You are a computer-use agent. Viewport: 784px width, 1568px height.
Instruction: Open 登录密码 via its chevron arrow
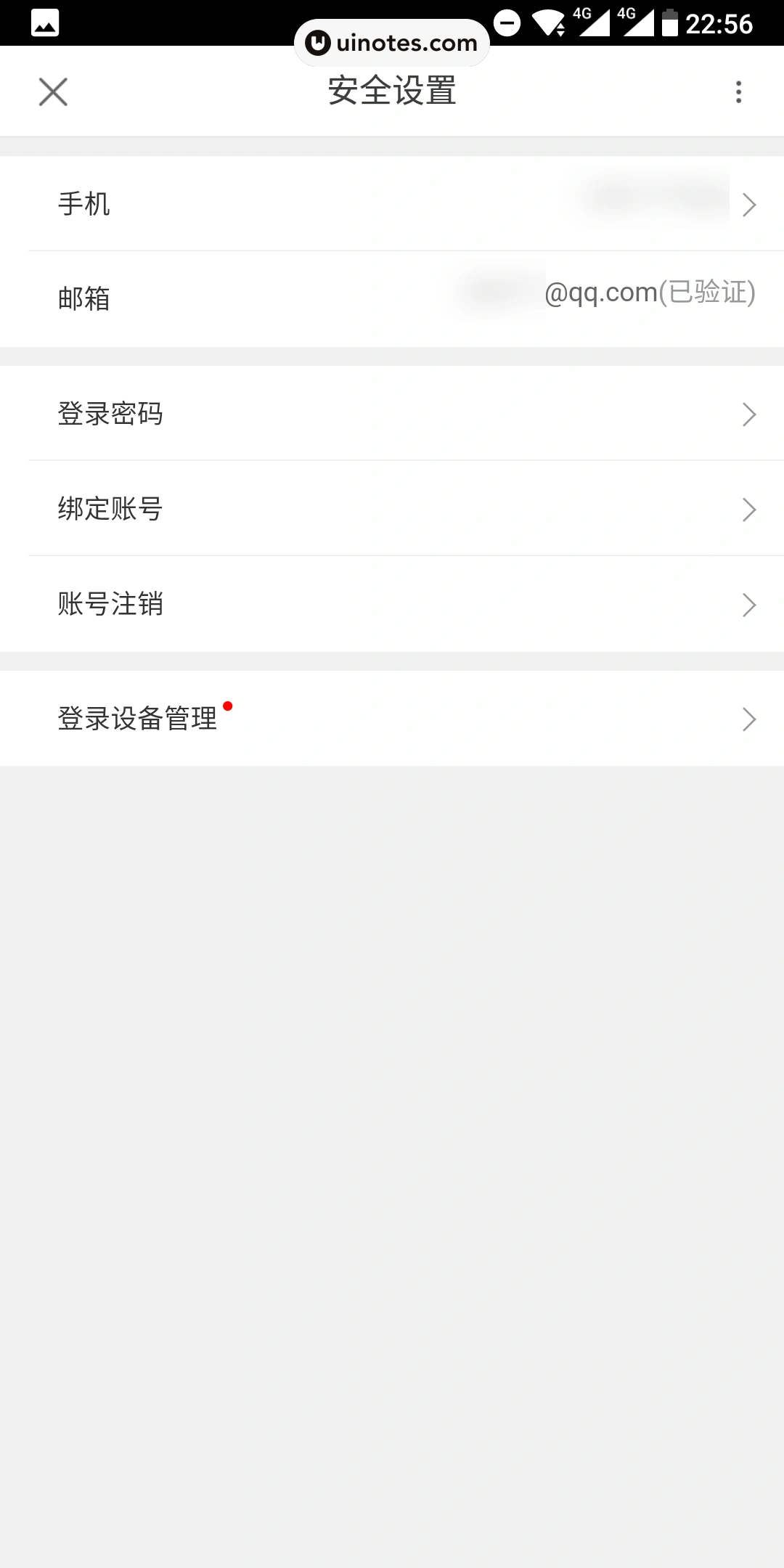(x=750, y=415)
